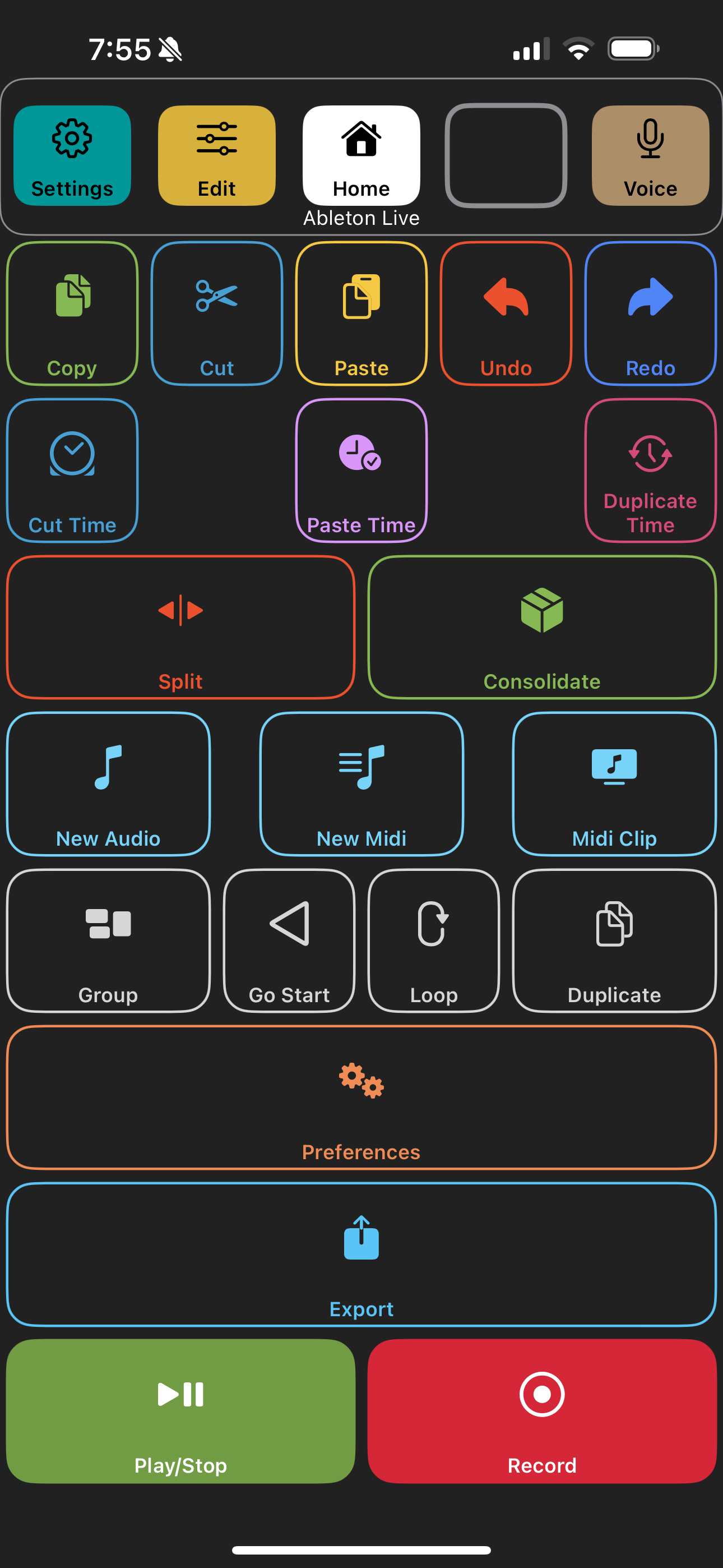723x1568 pixels.
Task: Toggle Loop
Action: click(433, 940)
